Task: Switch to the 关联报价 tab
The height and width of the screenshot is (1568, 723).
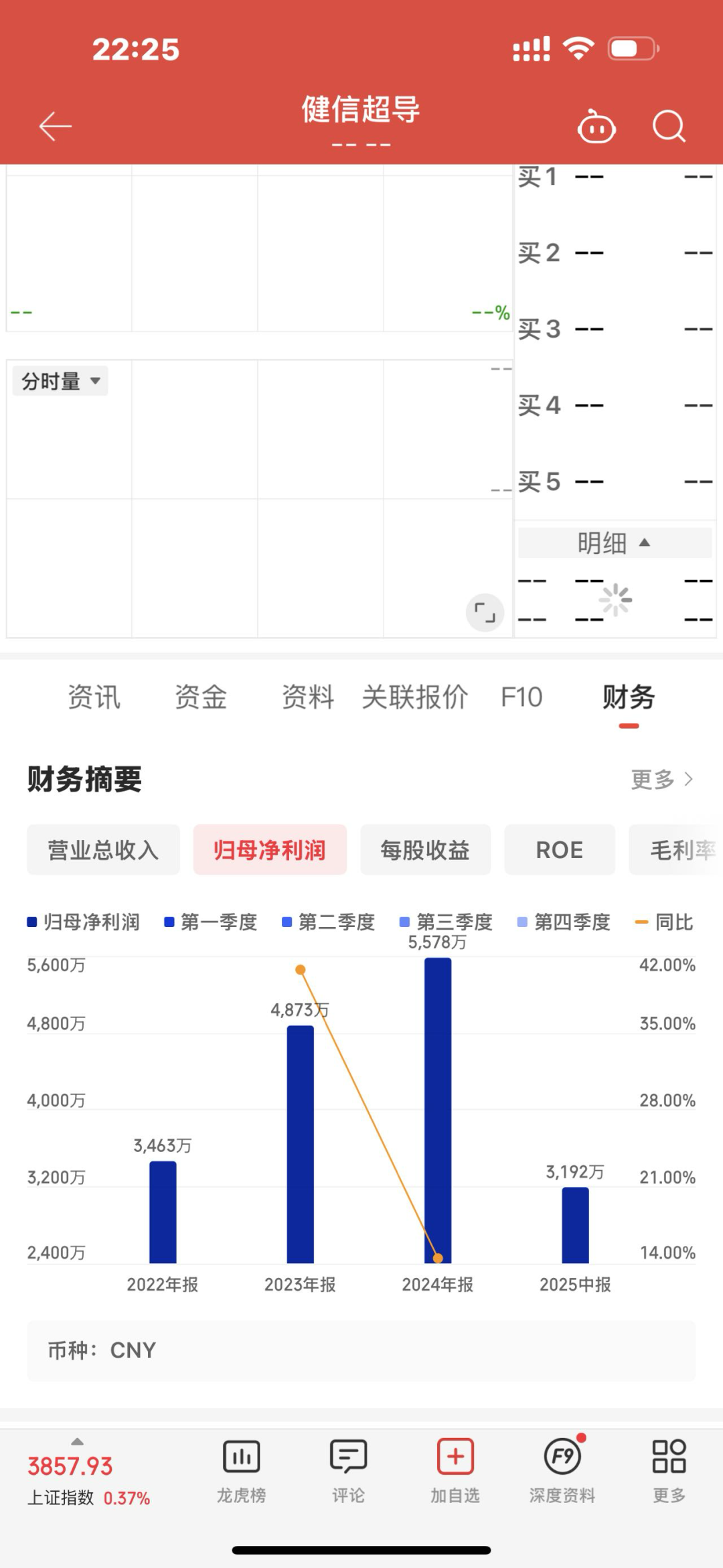Action: click(415, 697)
